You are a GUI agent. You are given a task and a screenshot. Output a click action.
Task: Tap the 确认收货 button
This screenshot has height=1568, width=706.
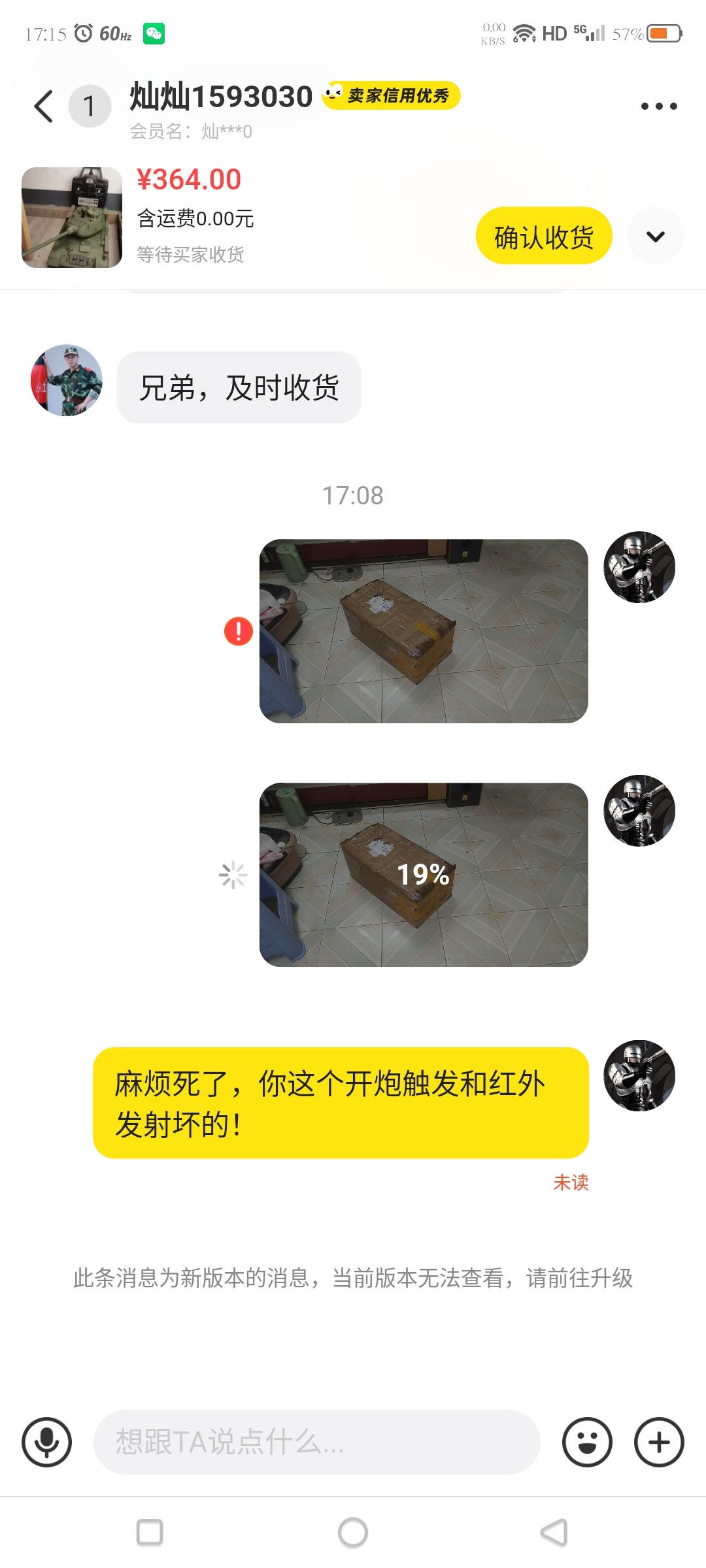(x=544, y=237)
